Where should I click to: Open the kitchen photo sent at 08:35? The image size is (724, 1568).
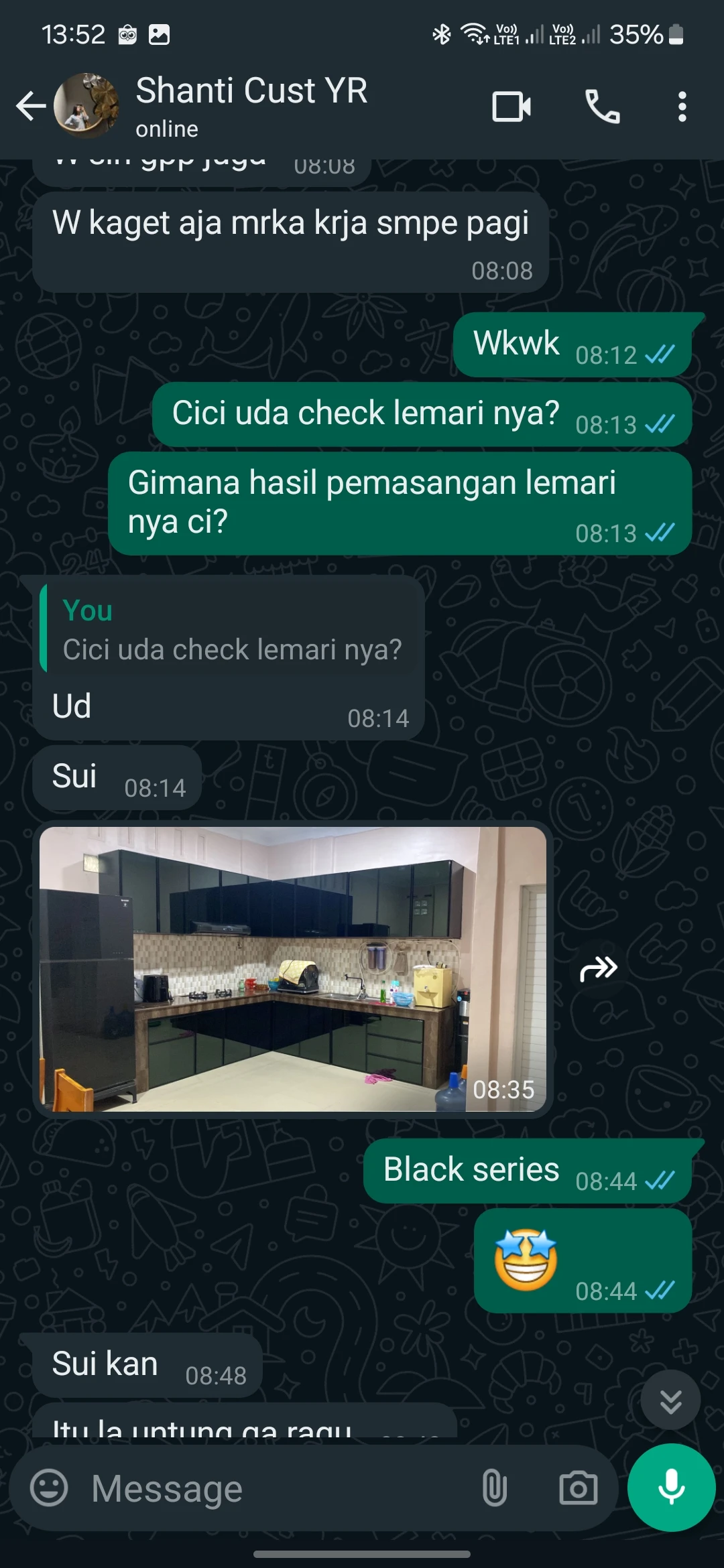[292, 969]
